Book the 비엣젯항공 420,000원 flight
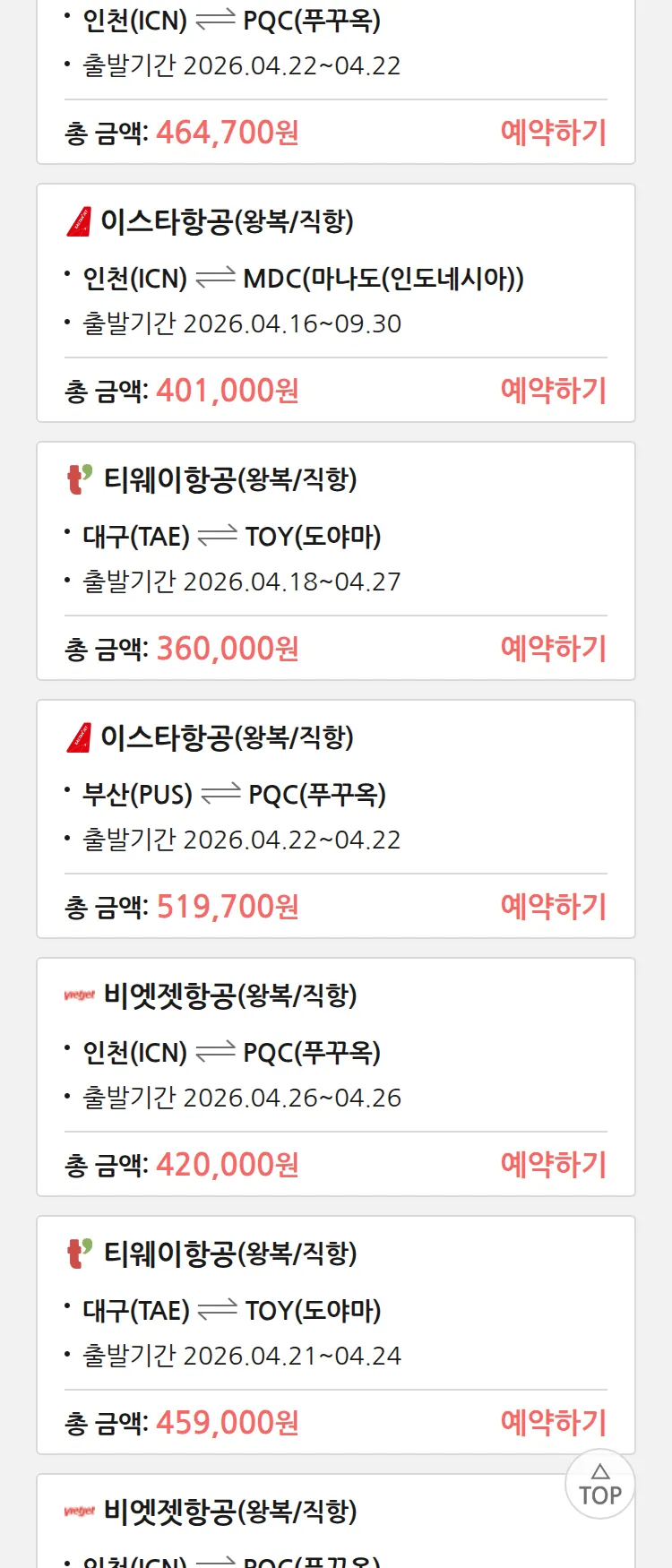This screenshot has width=672, height=1568. click(x=553, y=1165)
